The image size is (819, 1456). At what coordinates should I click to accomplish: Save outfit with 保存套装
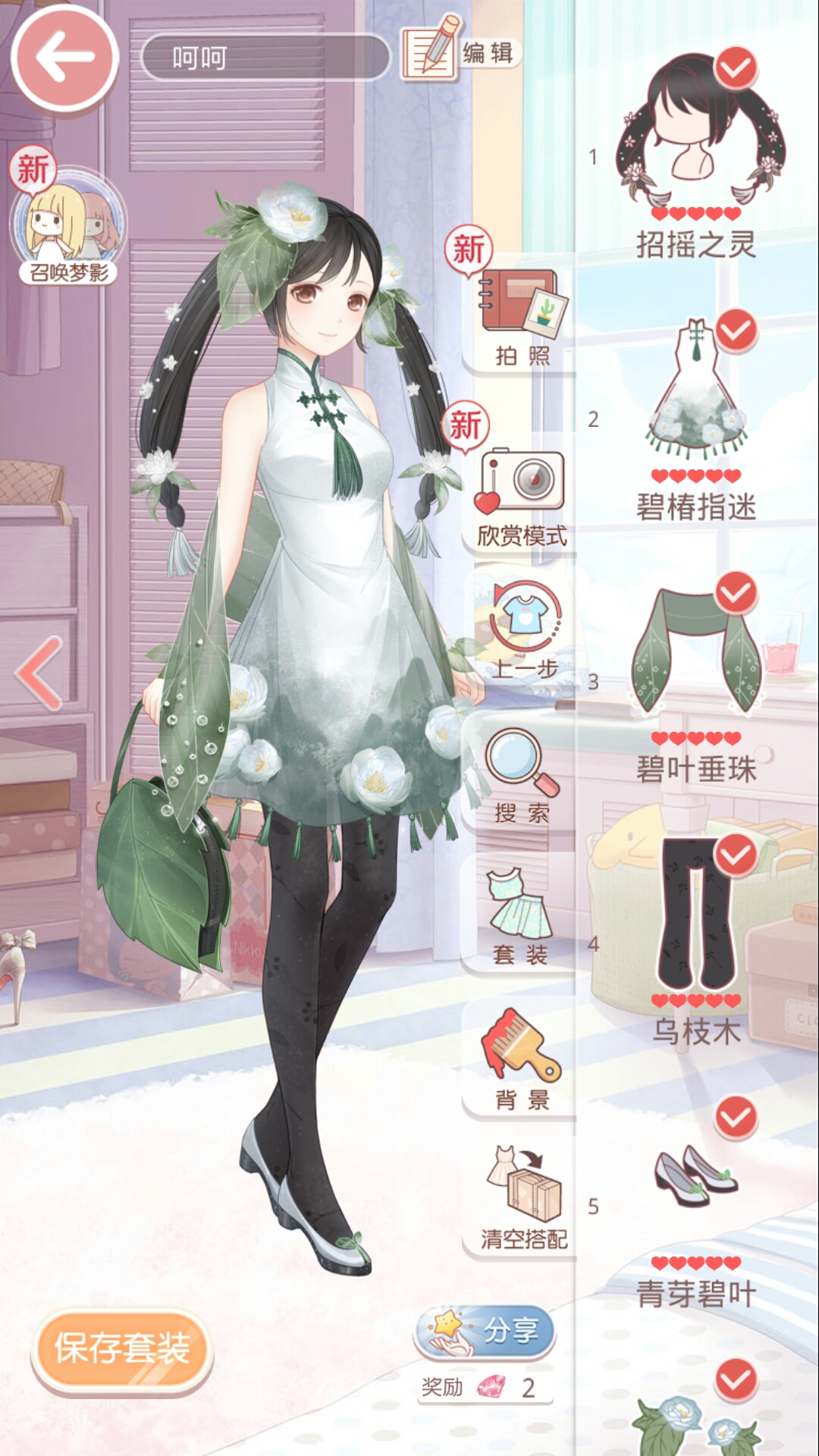(x=121, y=1348)
